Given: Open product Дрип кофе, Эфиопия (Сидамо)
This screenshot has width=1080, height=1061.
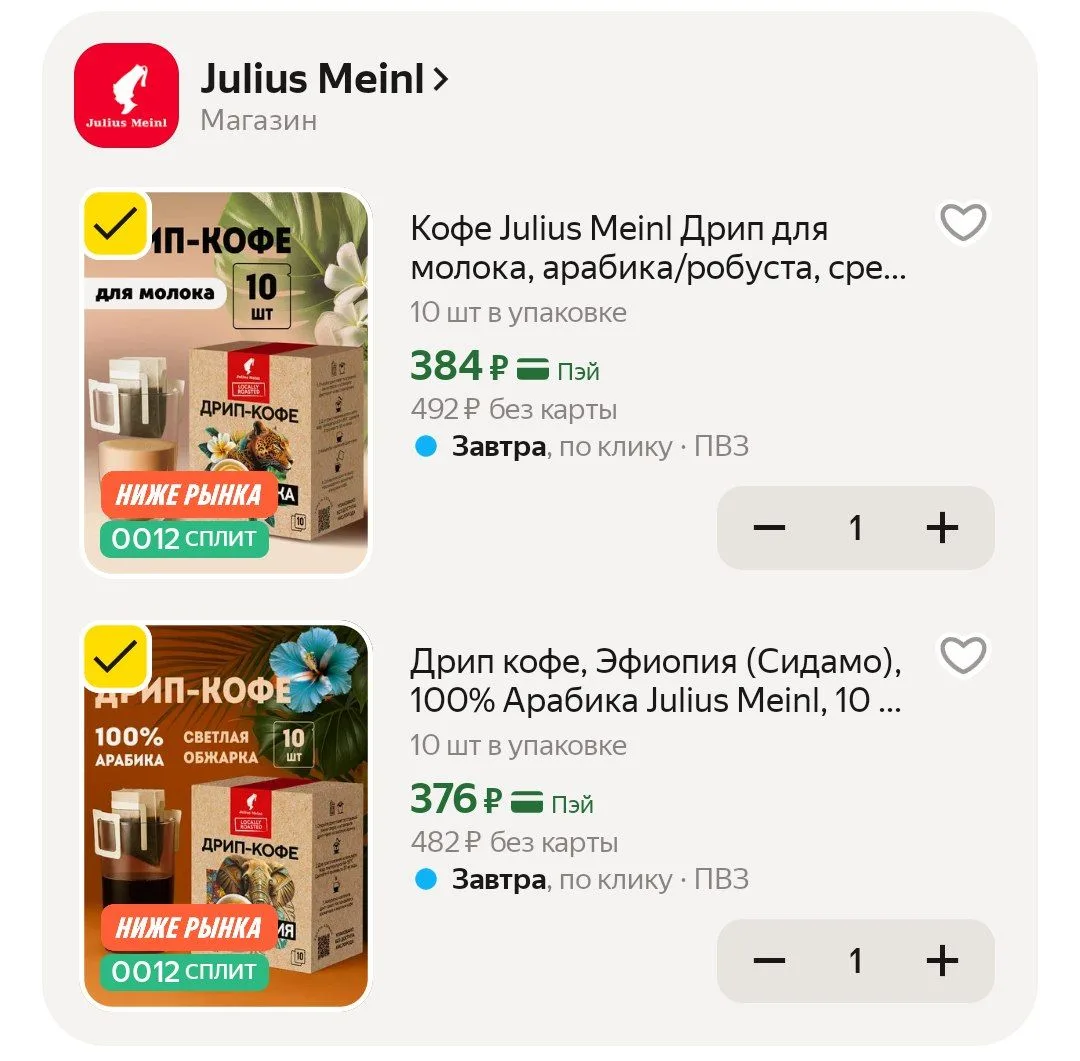Looking at the screenshot, I should click(656, 681).
